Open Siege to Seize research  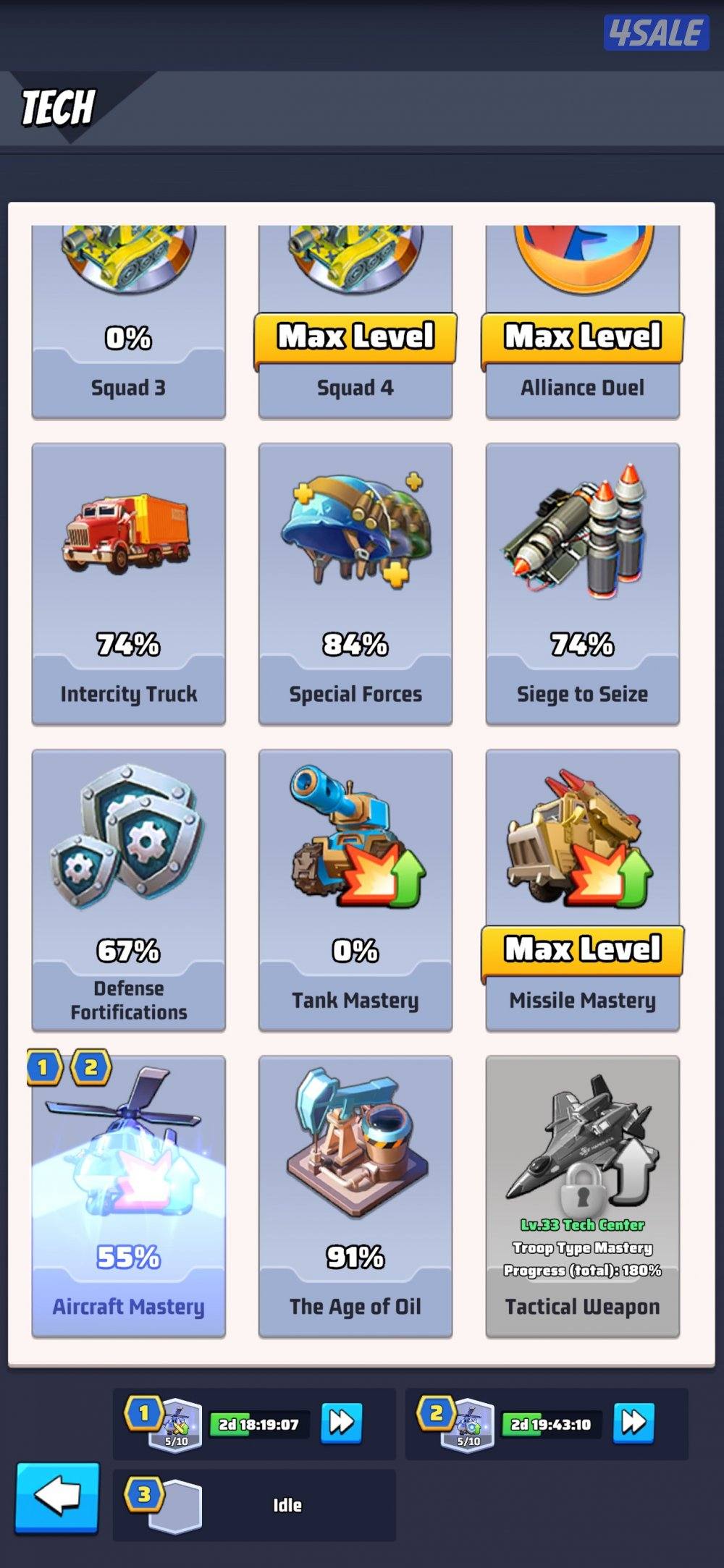pos(582,584)
